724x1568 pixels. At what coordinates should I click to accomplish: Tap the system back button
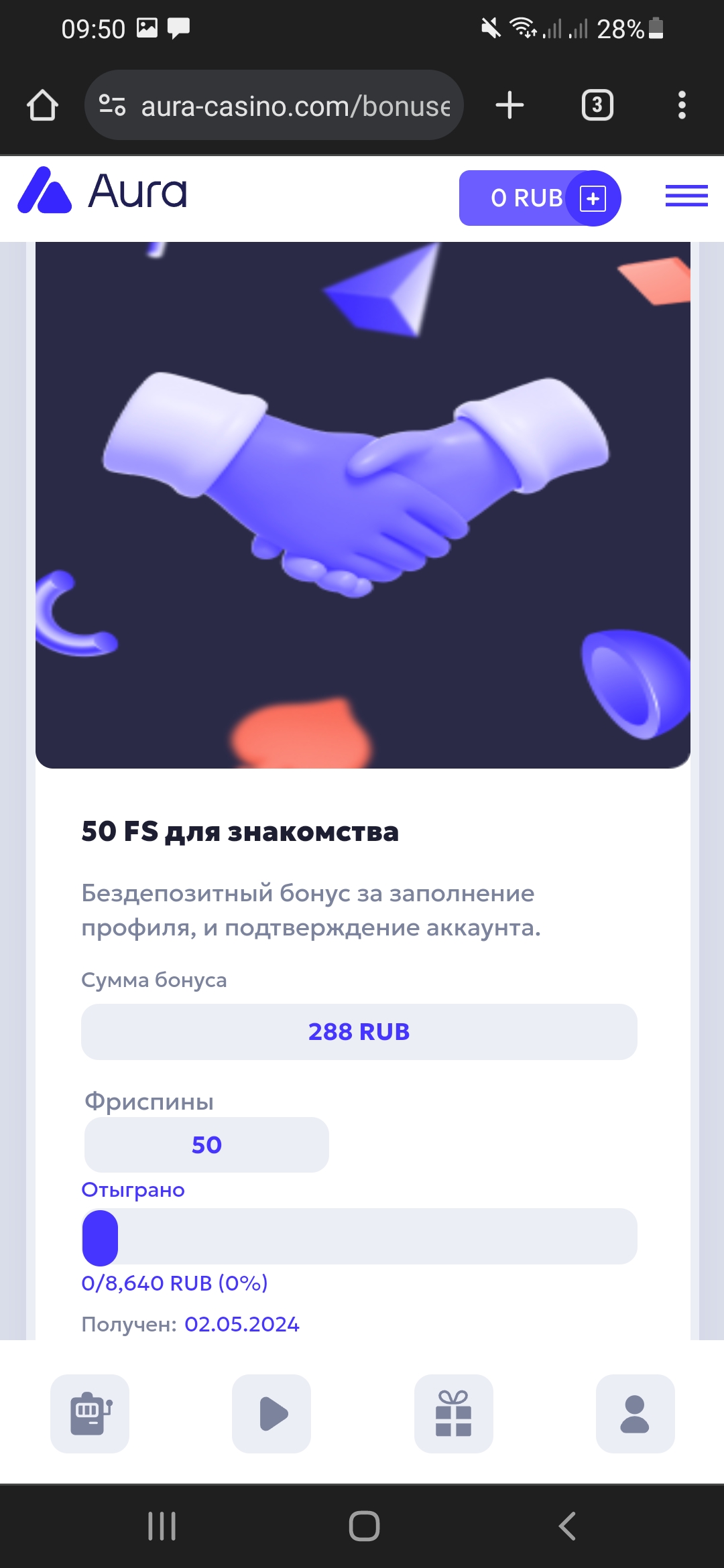click(x=567, y=1526)
